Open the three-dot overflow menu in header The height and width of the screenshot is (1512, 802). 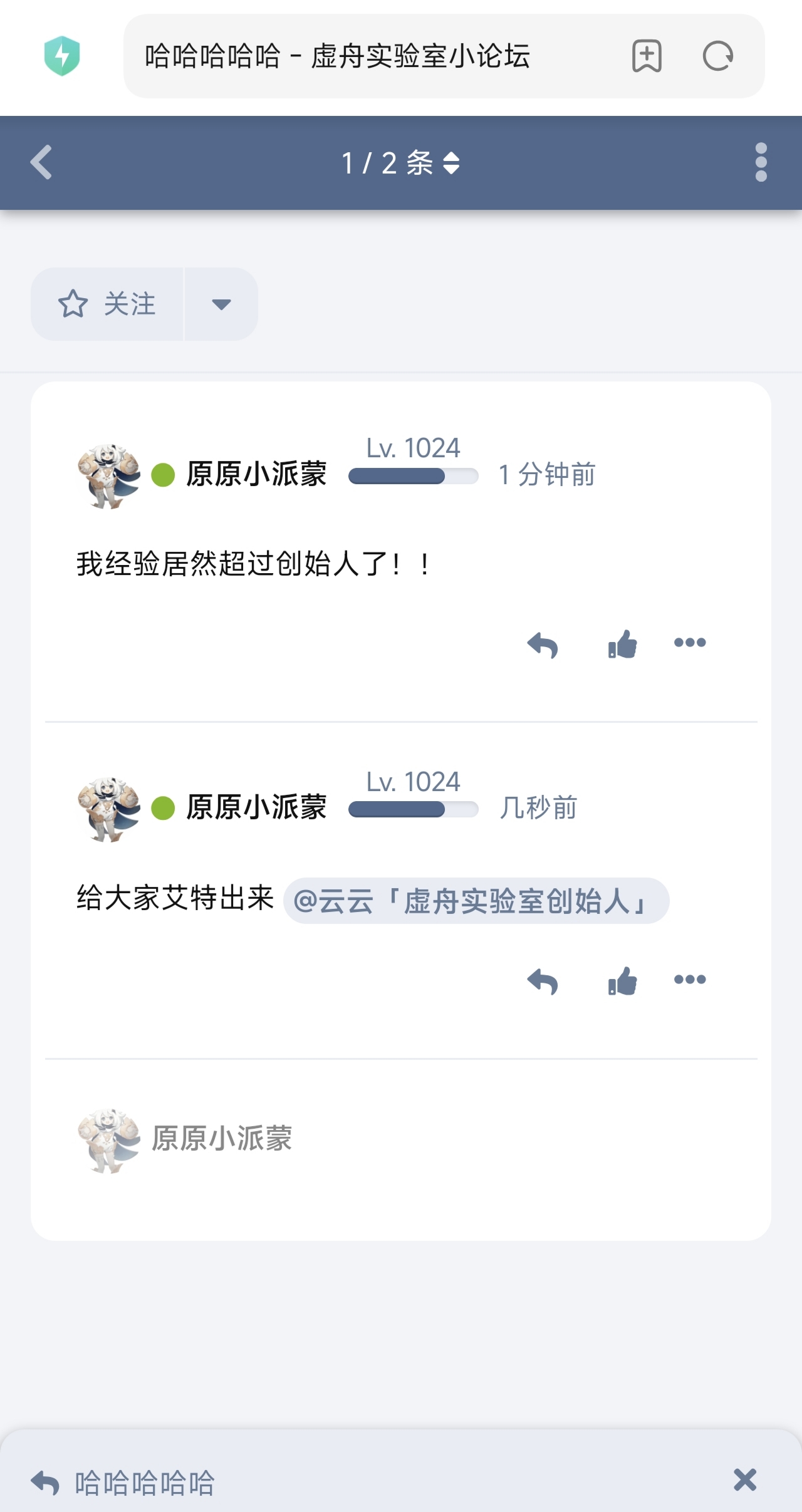tap(761, 163)
